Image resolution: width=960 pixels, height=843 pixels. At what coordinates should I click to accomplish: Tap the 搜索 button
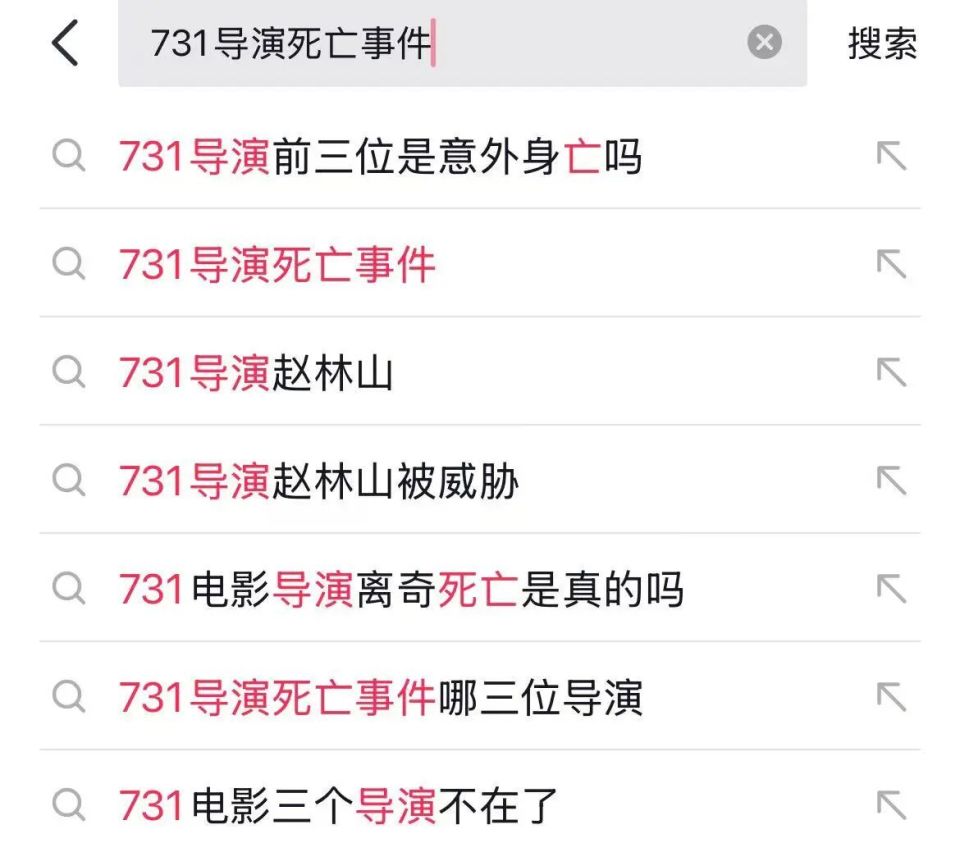point(882,44)
